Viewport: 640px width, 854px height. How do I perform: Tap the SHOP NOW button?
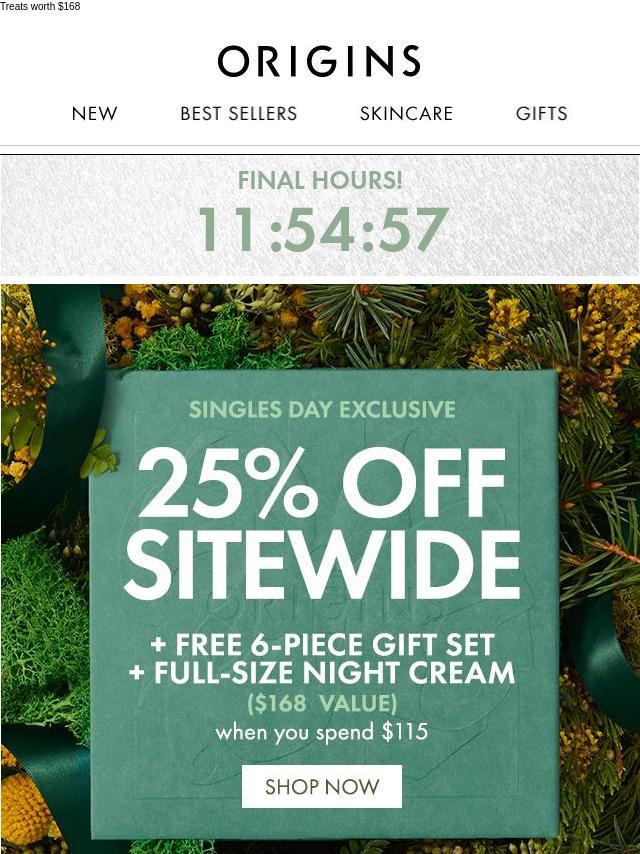[x=321, y=786]
